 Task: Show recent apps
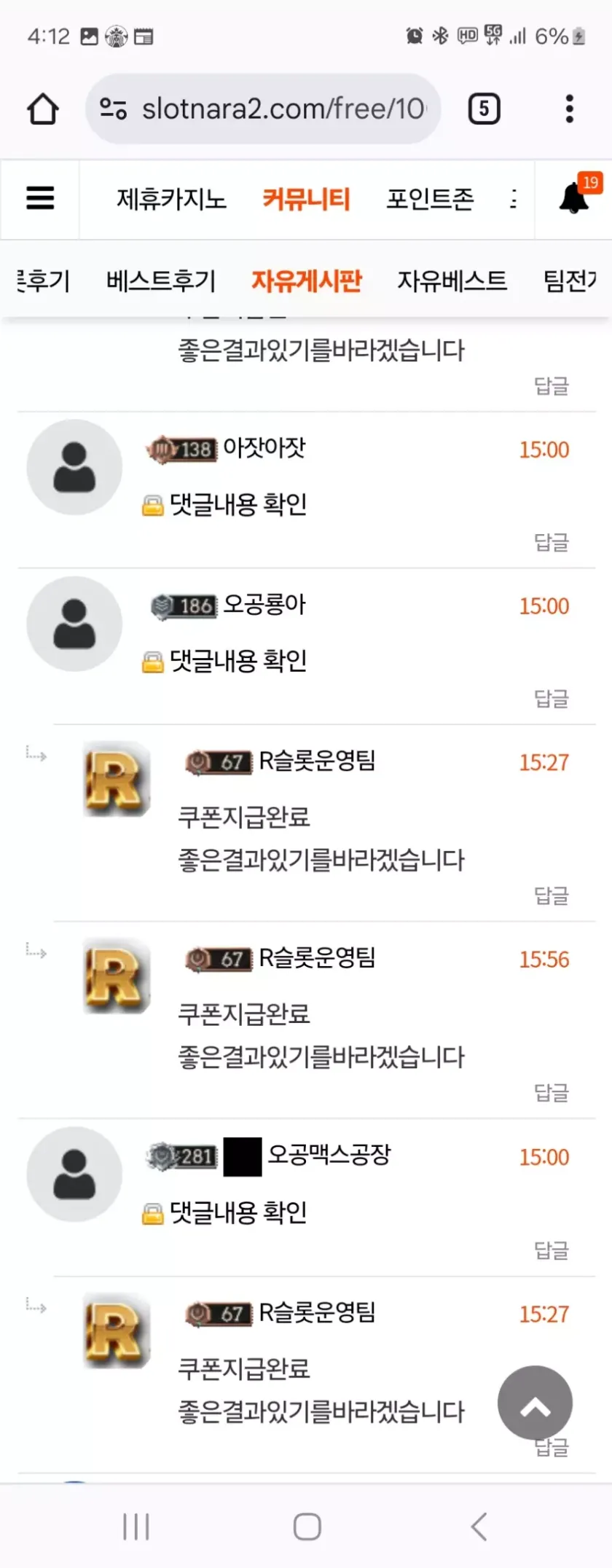tap(136, 1526)
